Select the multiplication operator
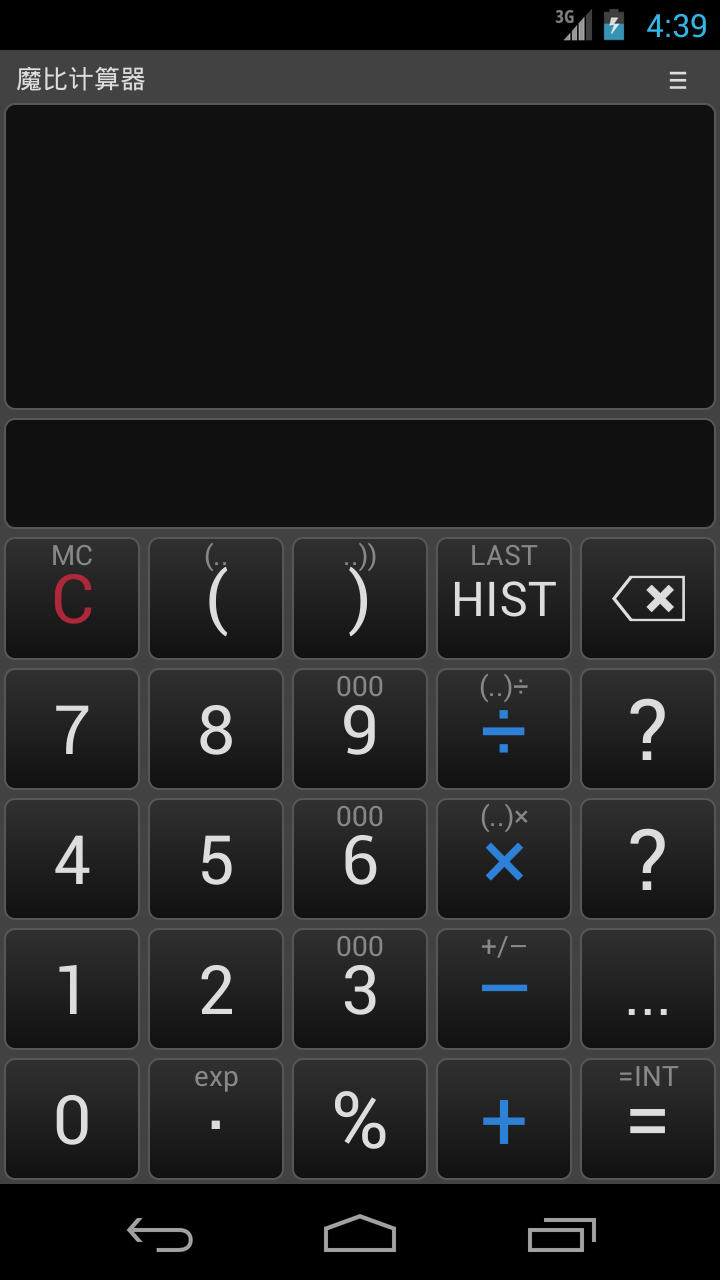 point(504,859)
